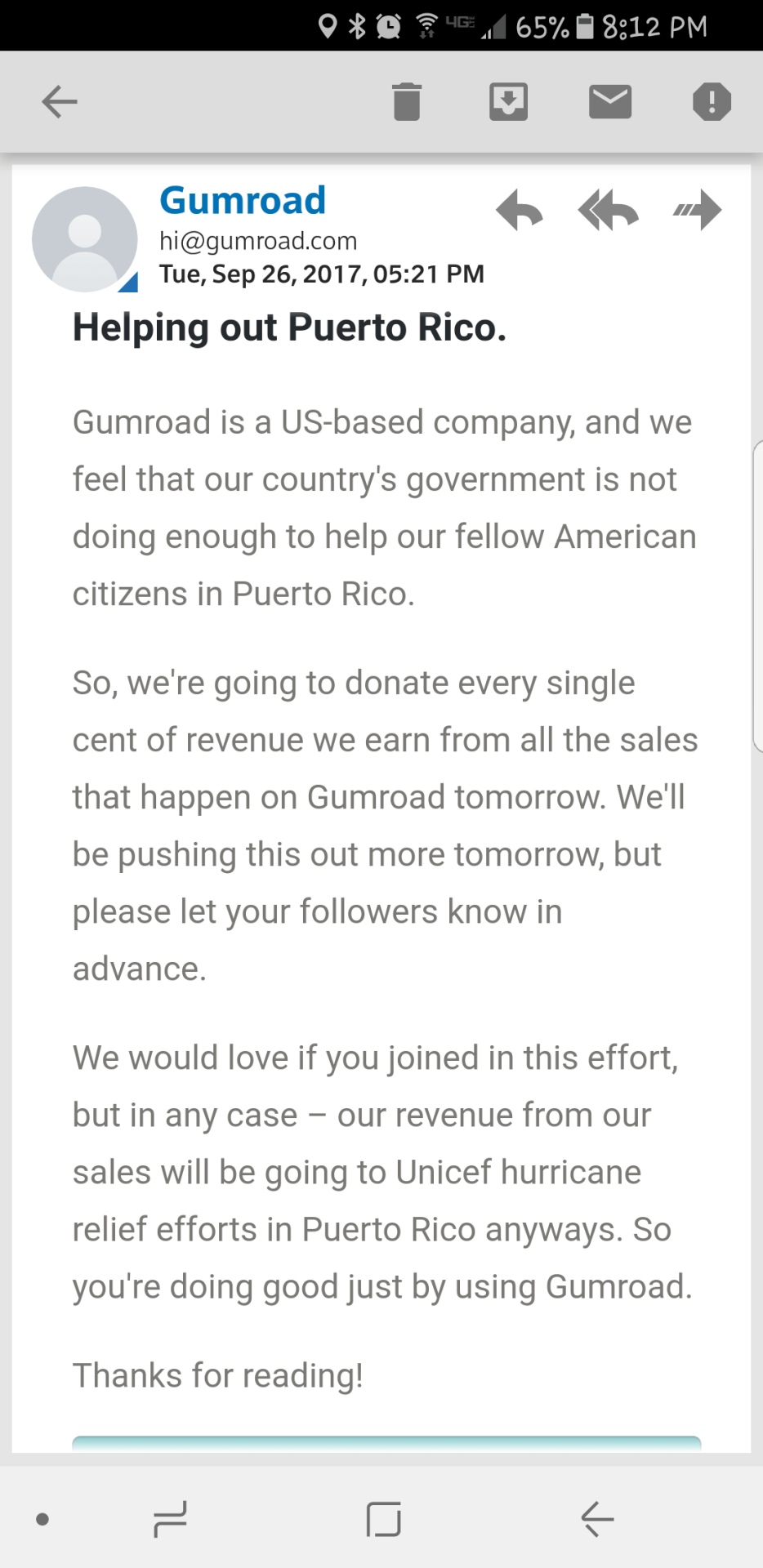
Task: Open Gumroad sender profile picture
Action: 84,239
